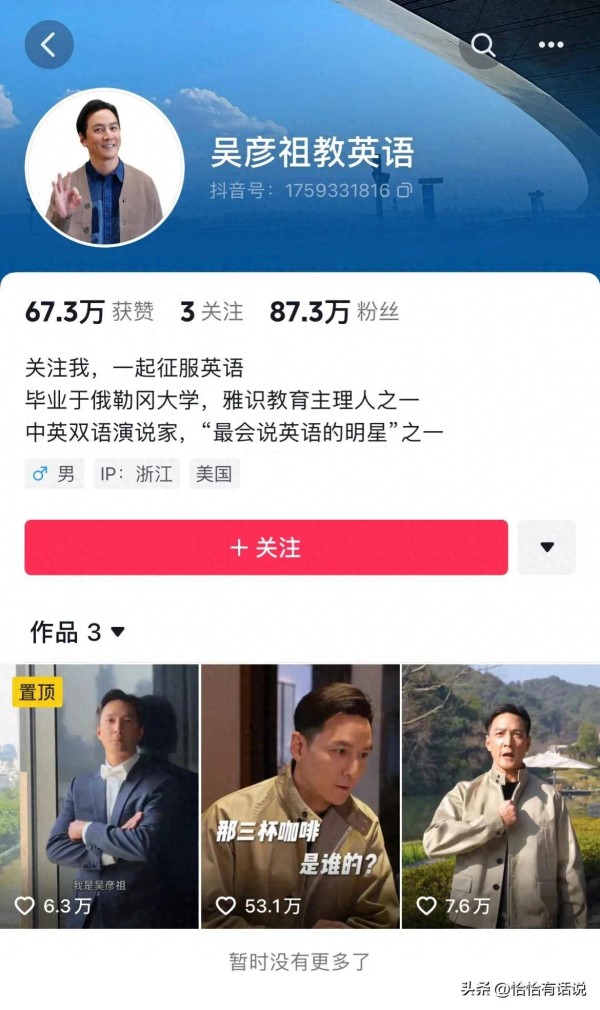Open the three-dot overflow menu
The image size is (600, 1010).
click(551, 45)
